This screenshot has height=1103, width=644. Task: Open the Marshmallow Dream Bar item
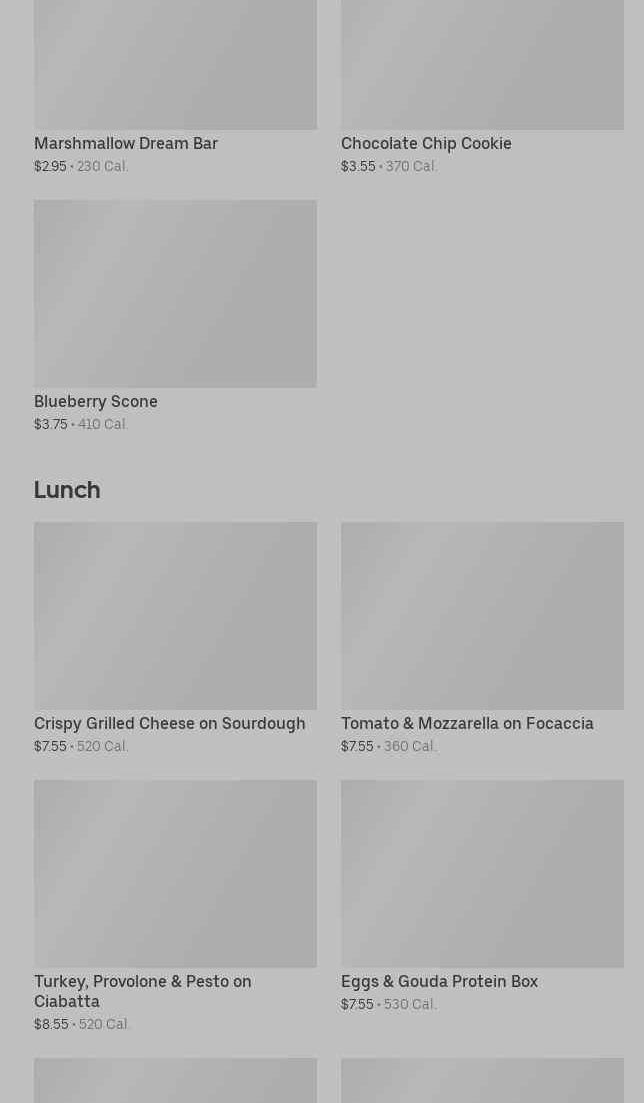[x=175, y=87]
